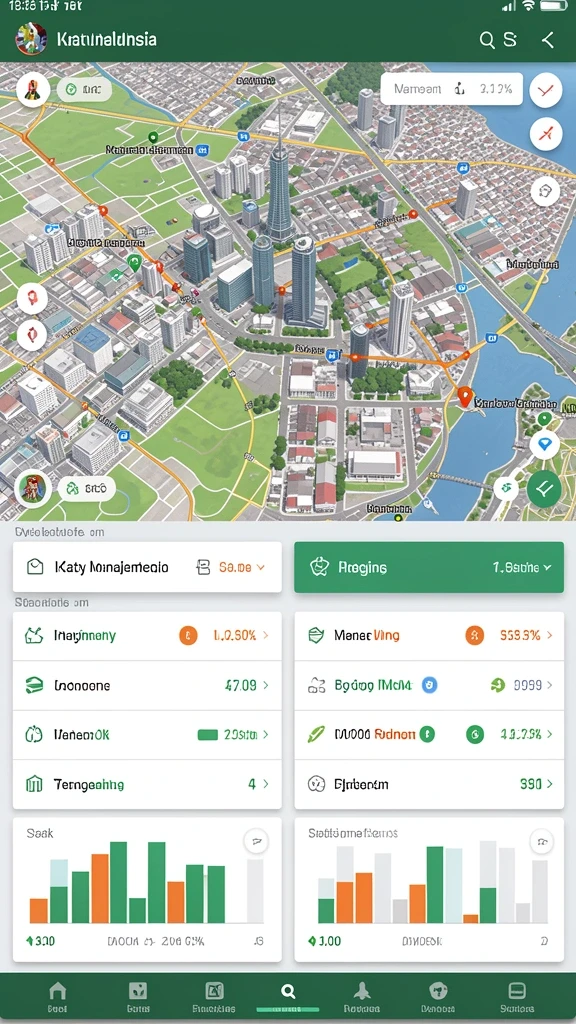Tap the top-left avatar marker on the map
This screenshot has height=1024, width=576.
[32, 89]
